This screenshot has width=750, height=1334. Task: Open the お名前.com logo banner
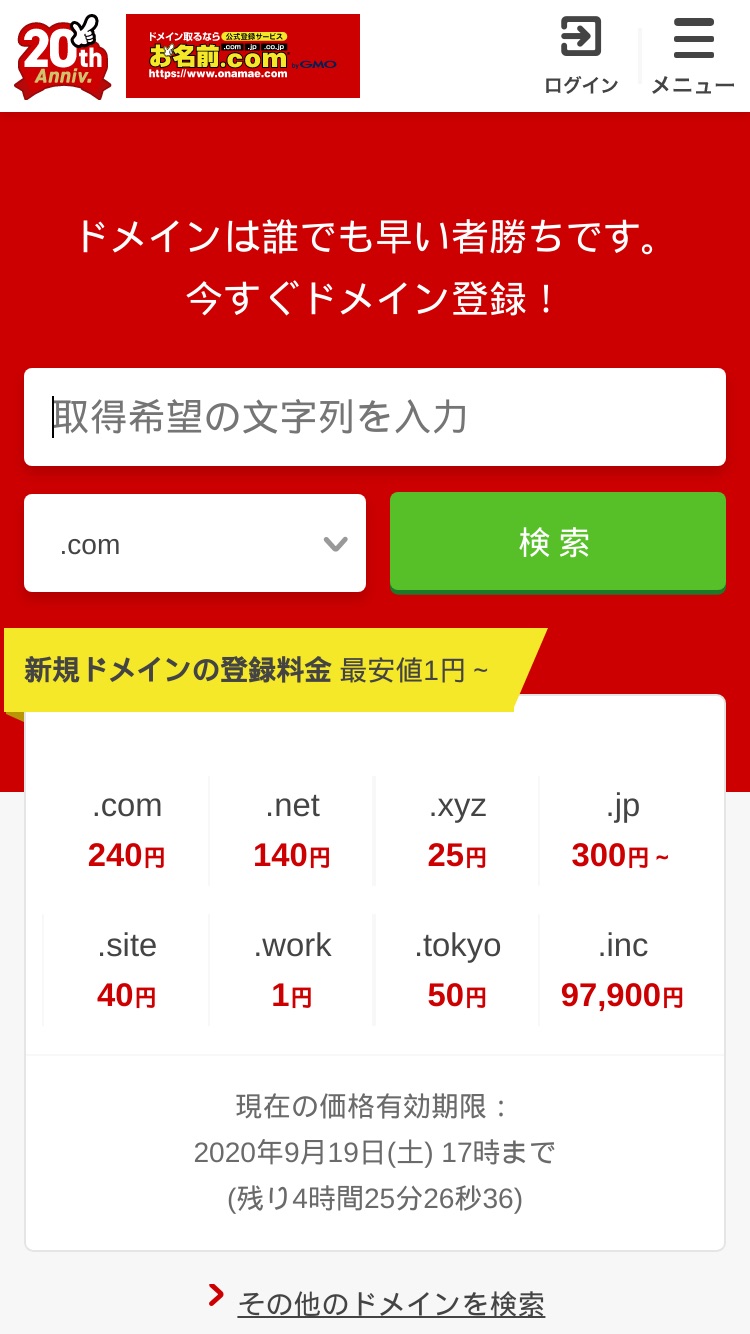pyautogui.click(x=243, y=56)
